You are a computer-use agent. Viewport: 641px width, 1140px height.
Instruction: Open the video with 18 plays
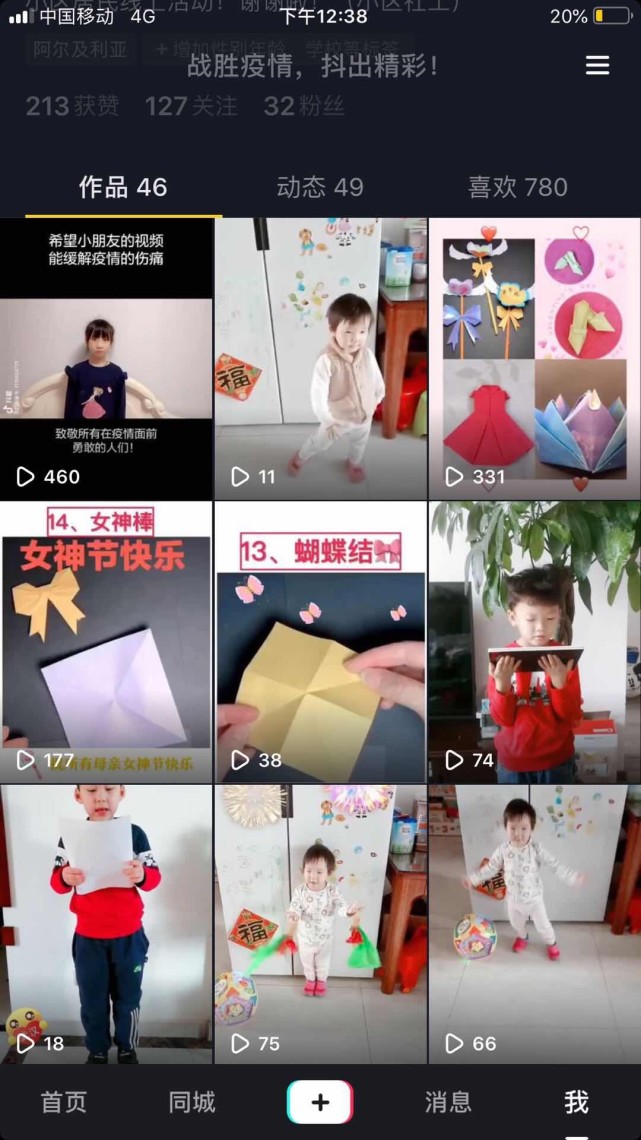pyautogui.click(x=106, y=924)
